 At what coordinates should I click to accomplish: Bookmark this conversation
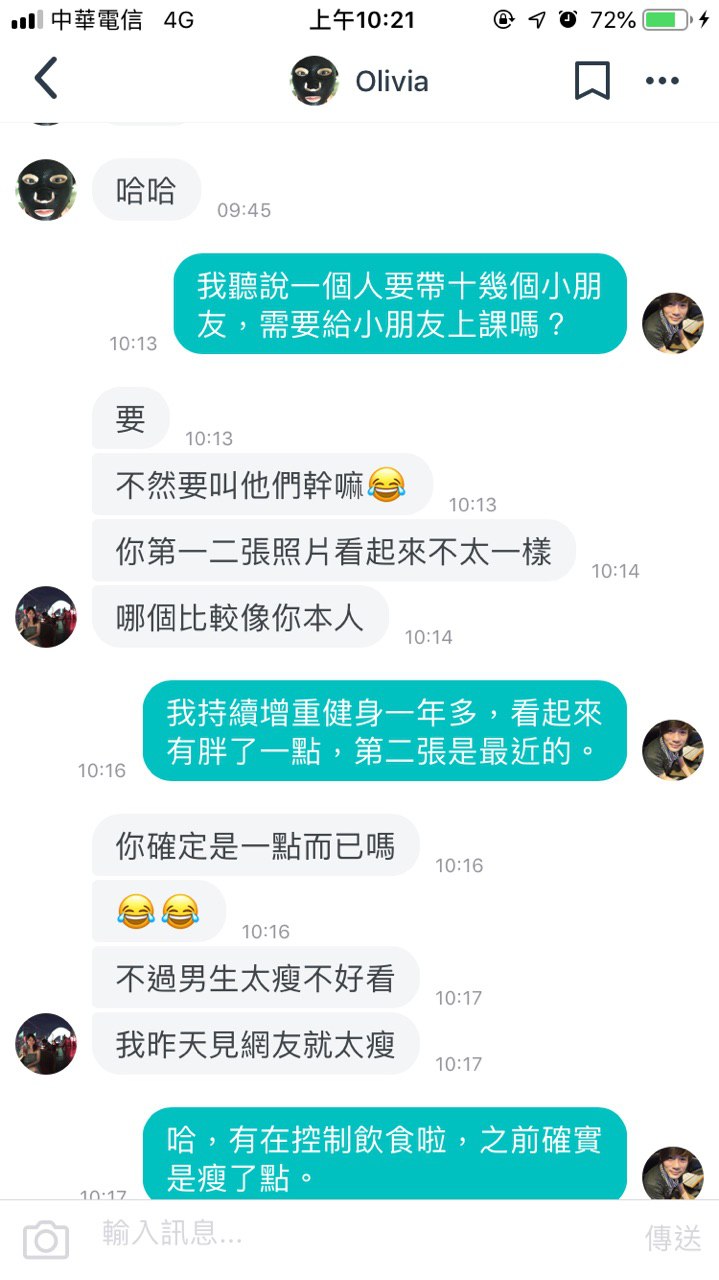pyautogui.click(x=592, y=81)
